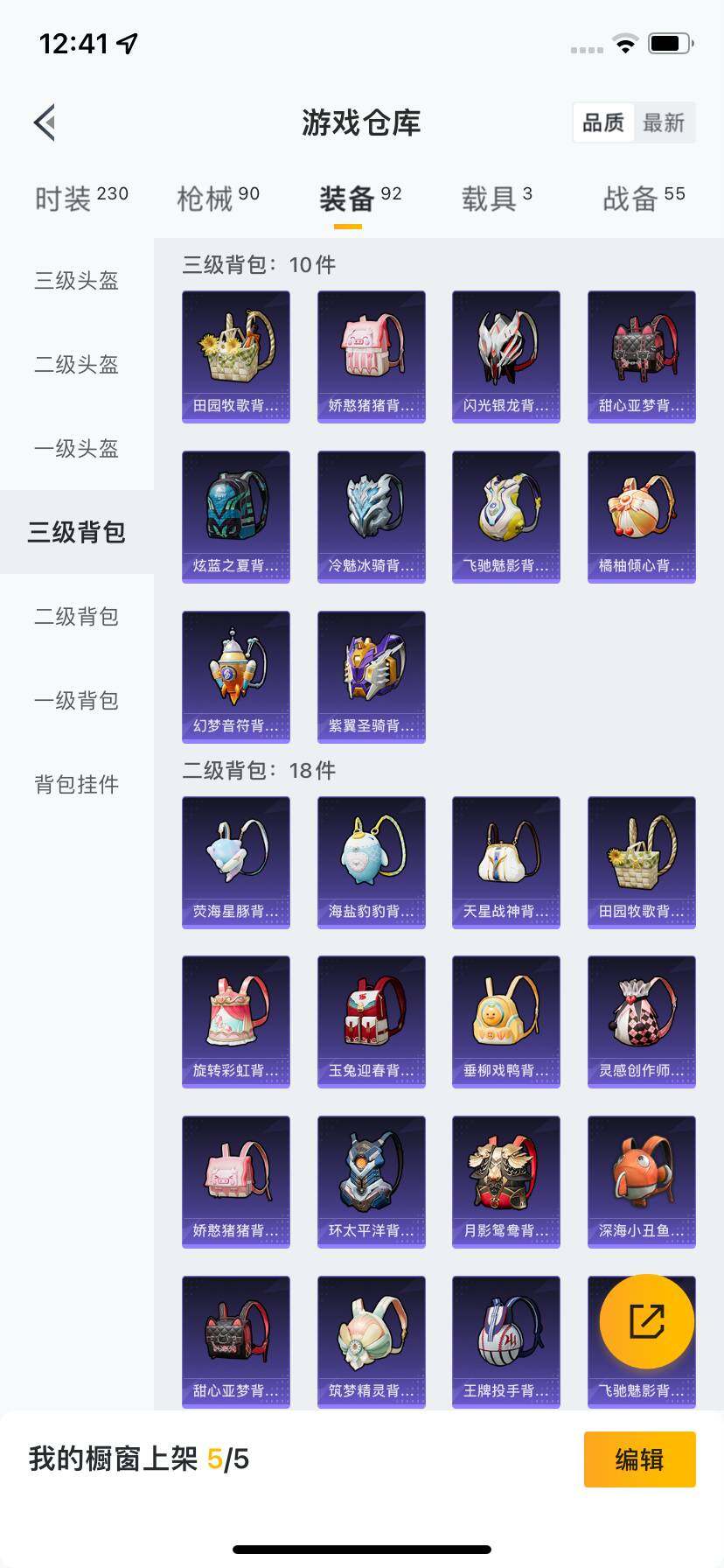Select the 紫翼圣骑 purple knight backpack

click(x=370, y=675)
